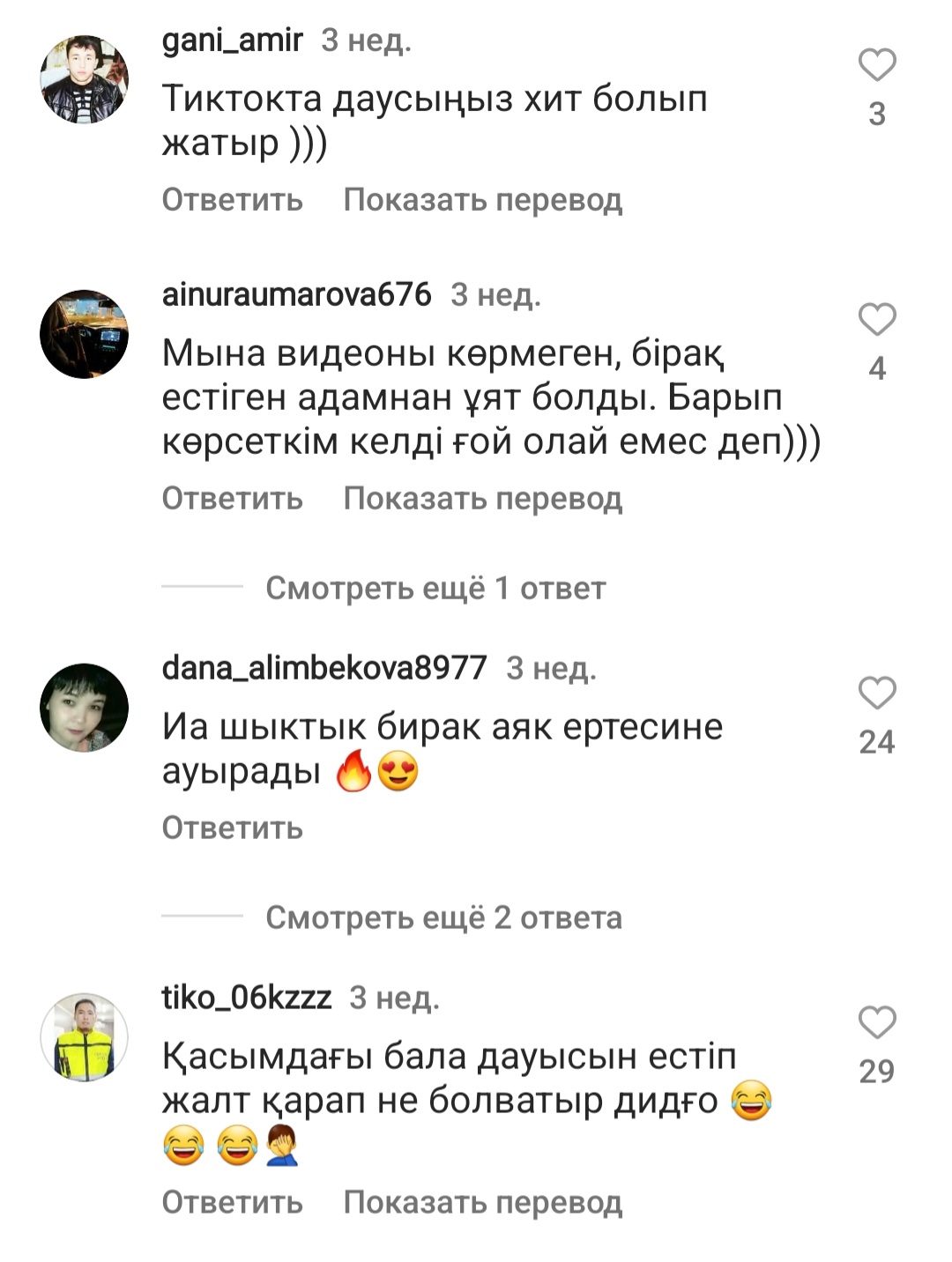The height and width of the screenshot is (1262, 952).
Task: Reply to gani_amir's comment
Action: pyautogui.click(x=232, y=200)
